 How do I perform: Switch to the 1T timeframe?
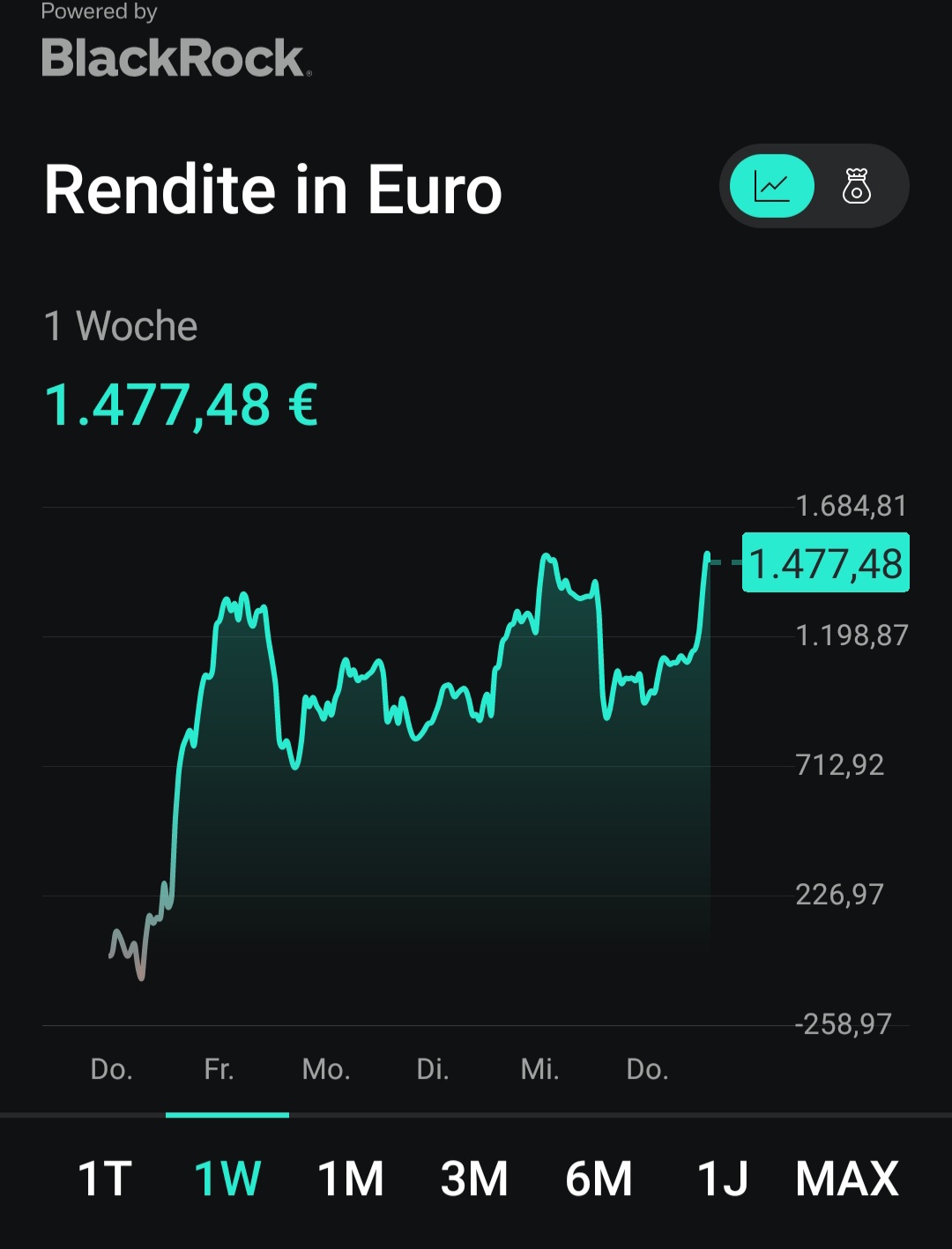[105, 1176]
